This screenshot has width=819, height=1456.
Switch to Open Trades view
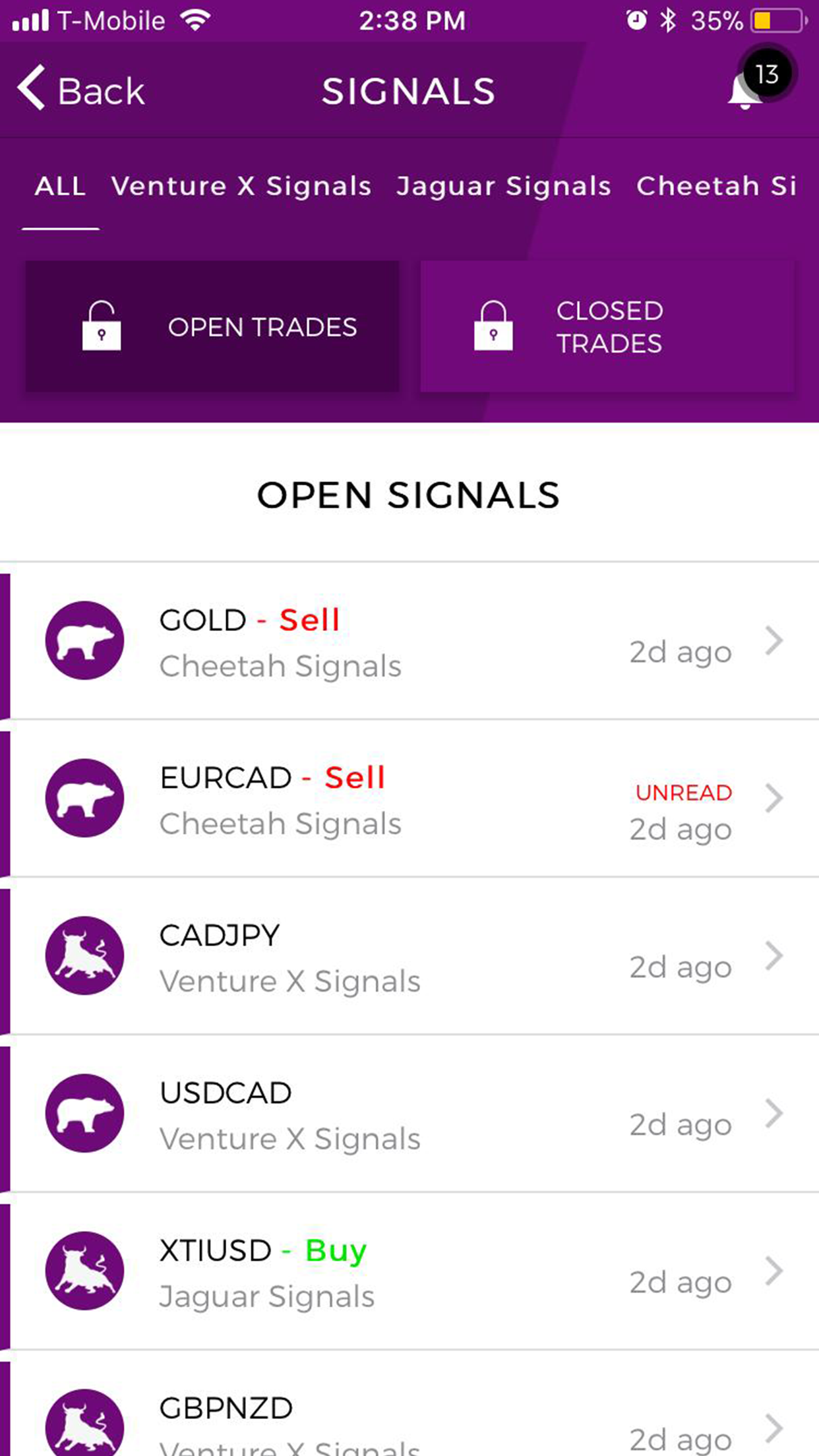[211, 326]
